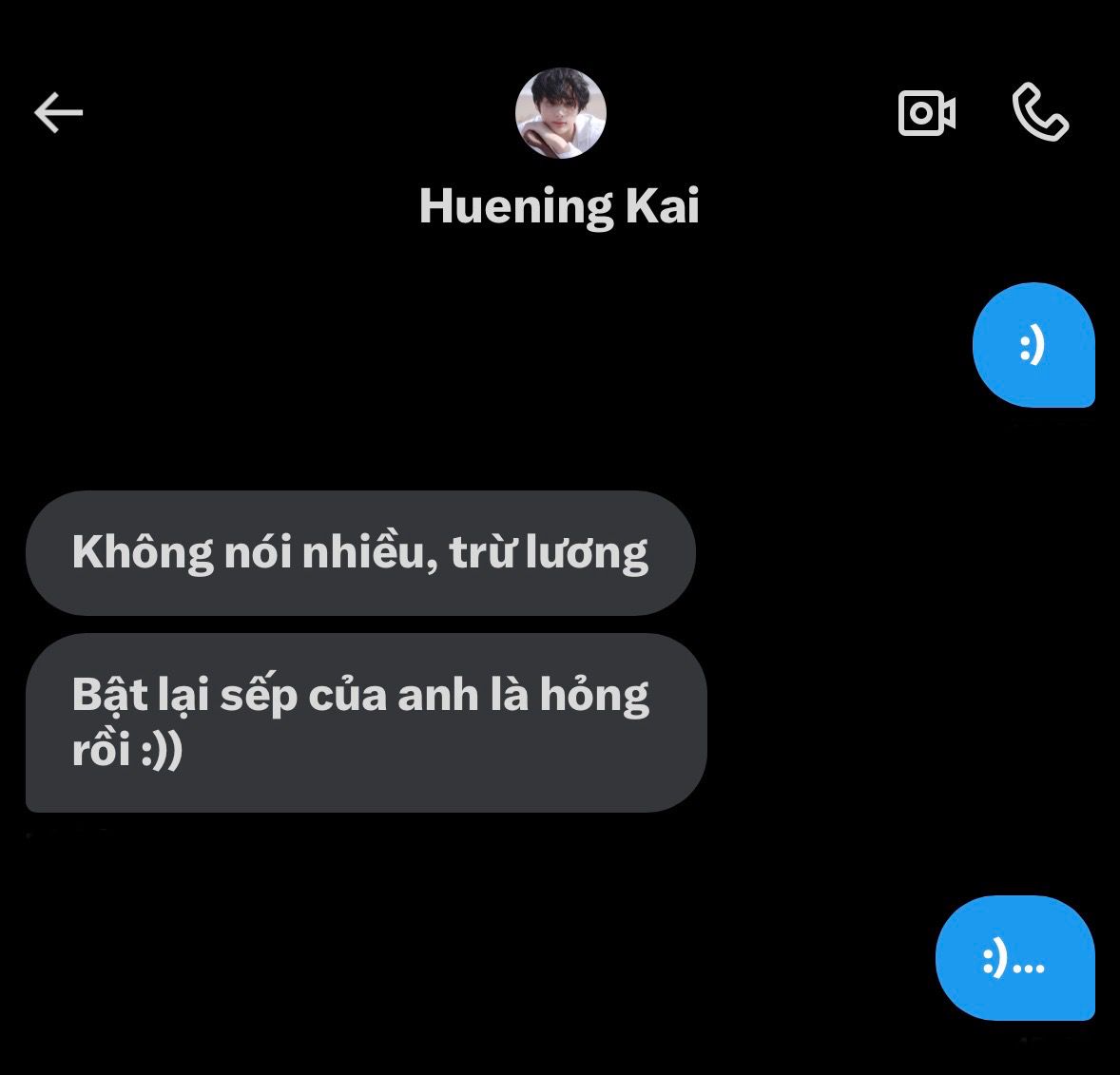Image resolution: width=1120 pixels, height=1075 pixels.
Task: Go back from Huening Kai chat
Action: point(59,112)
